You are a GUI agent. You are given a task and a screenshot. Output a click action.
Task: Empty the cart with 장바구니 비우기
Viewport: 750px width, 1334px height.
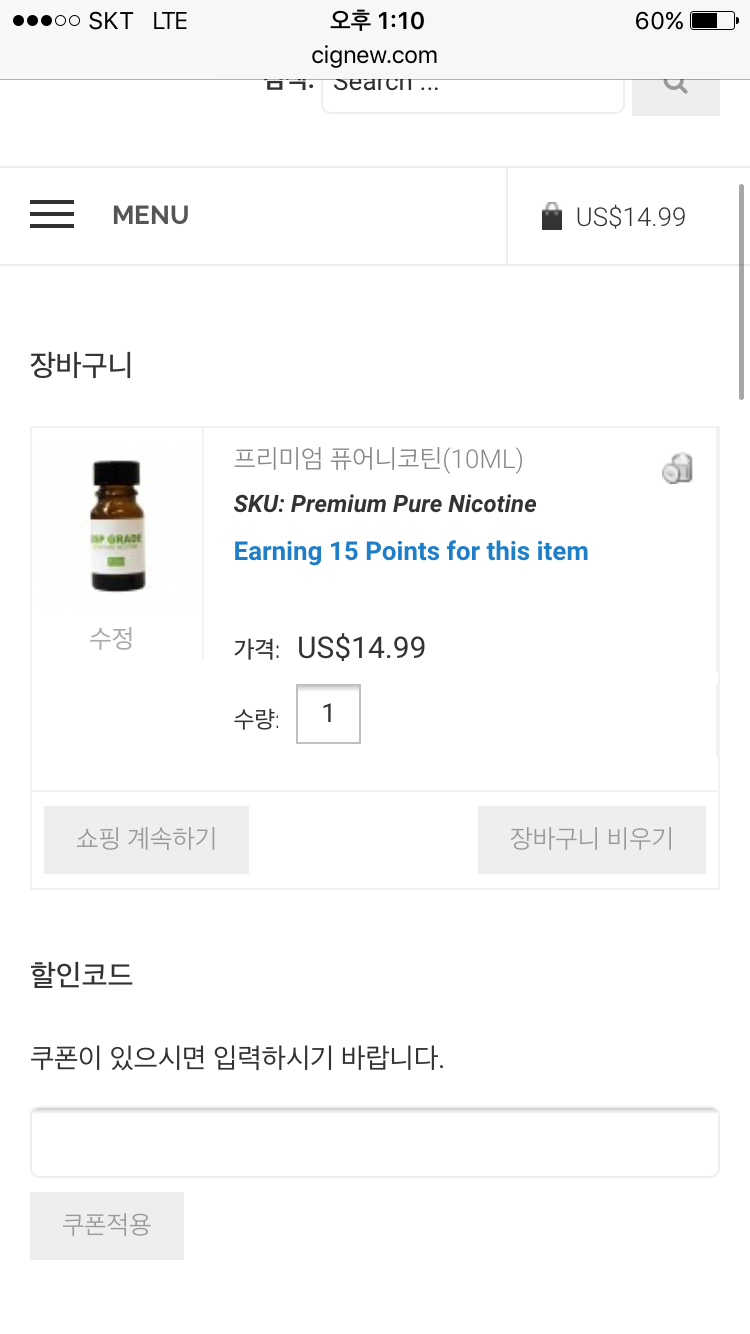(592, 839)
